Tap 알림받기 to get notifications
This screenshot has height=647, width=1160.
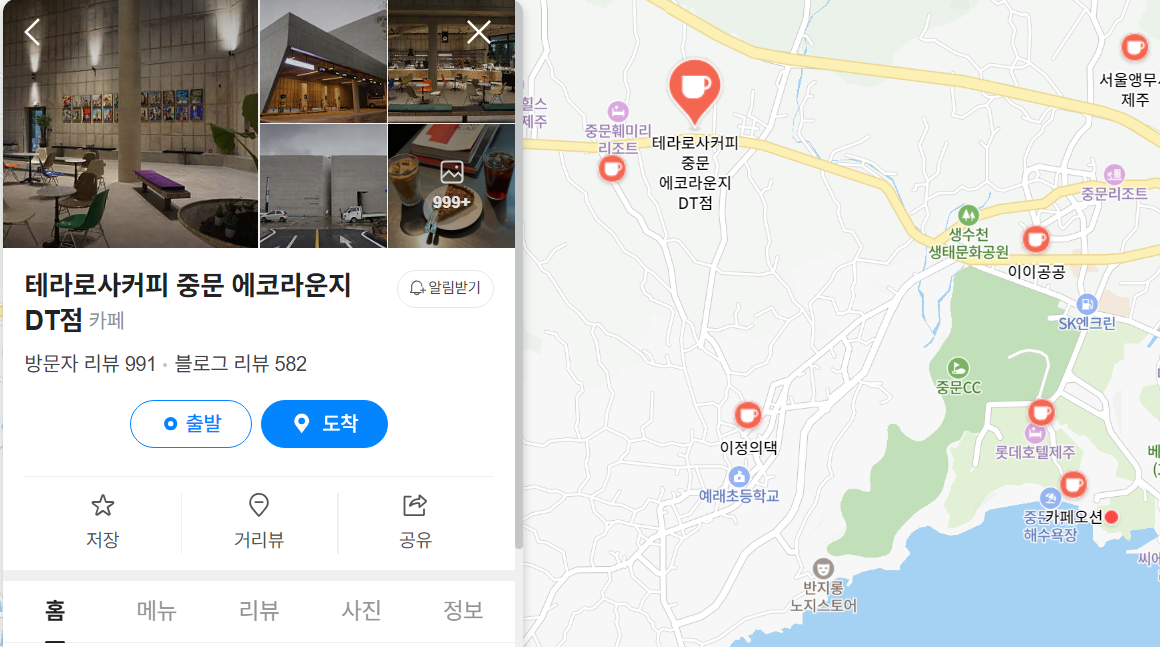click(x=445, y=288)
